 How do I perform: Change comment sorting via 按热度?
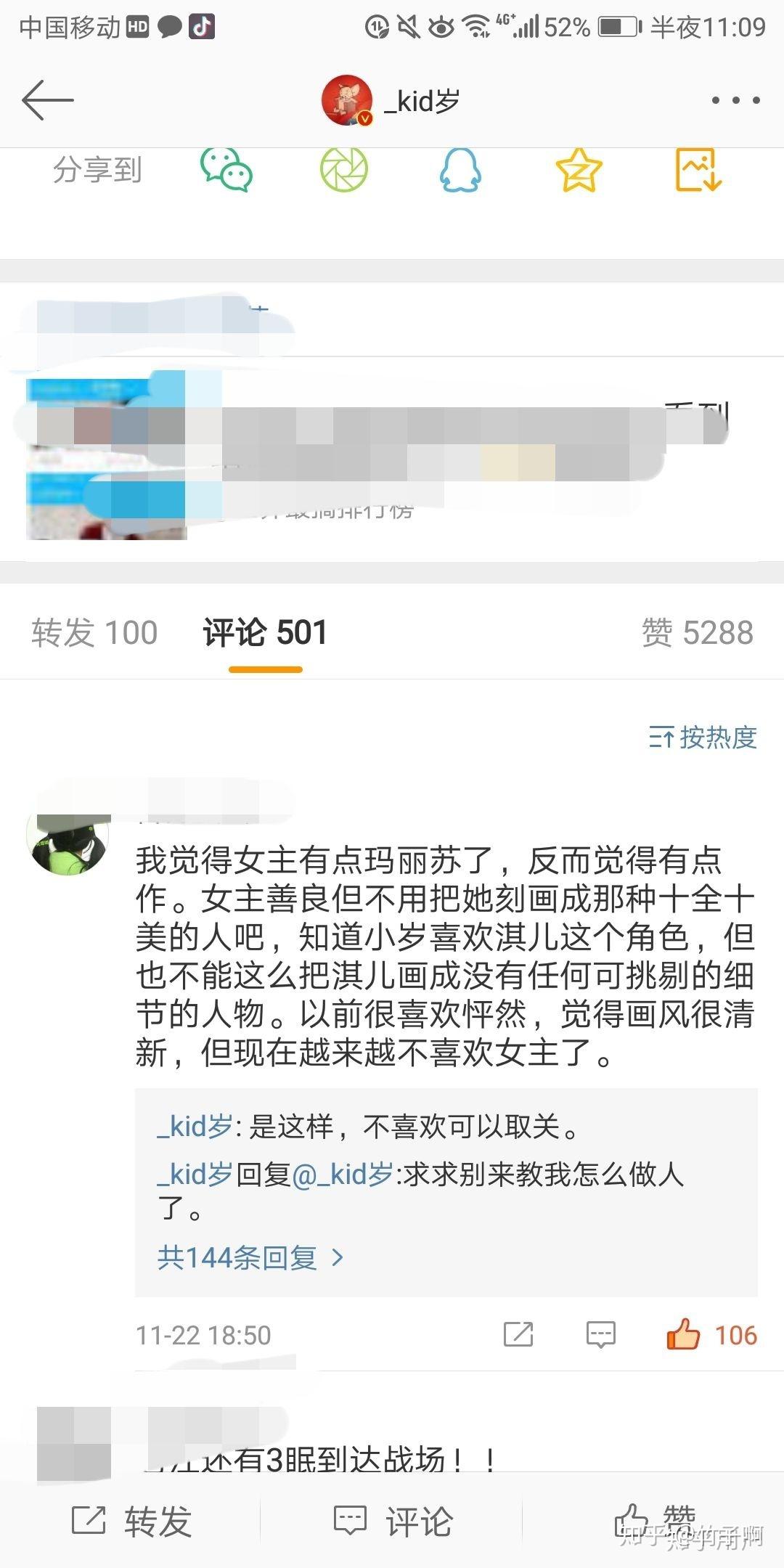coord(703,738)
